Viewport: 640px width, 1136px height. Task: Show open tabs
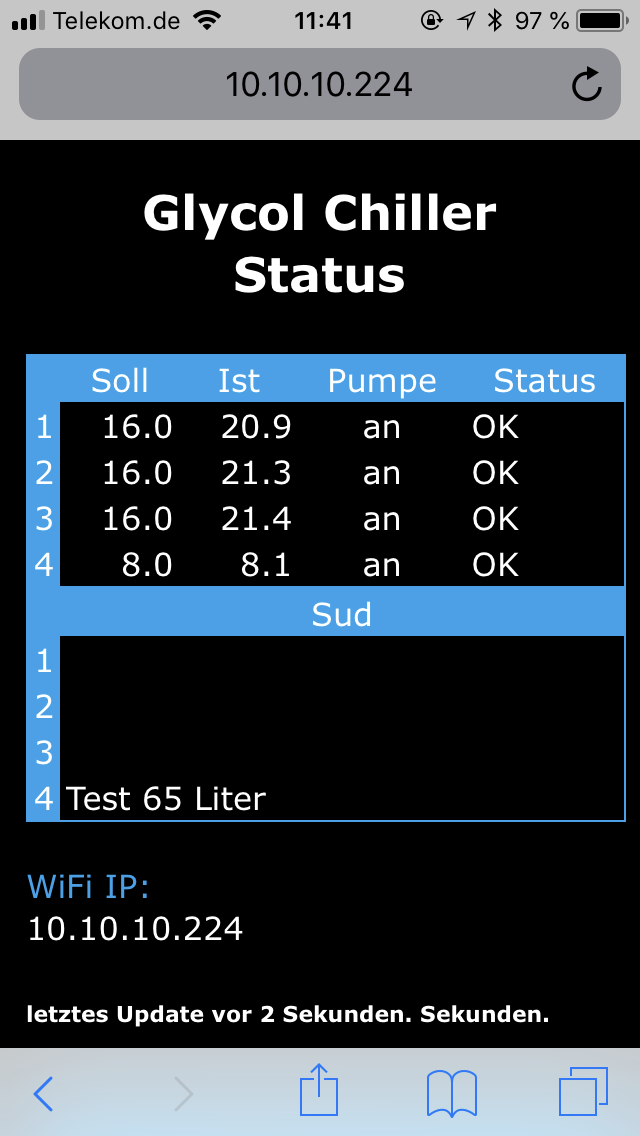coord(583,1092)
